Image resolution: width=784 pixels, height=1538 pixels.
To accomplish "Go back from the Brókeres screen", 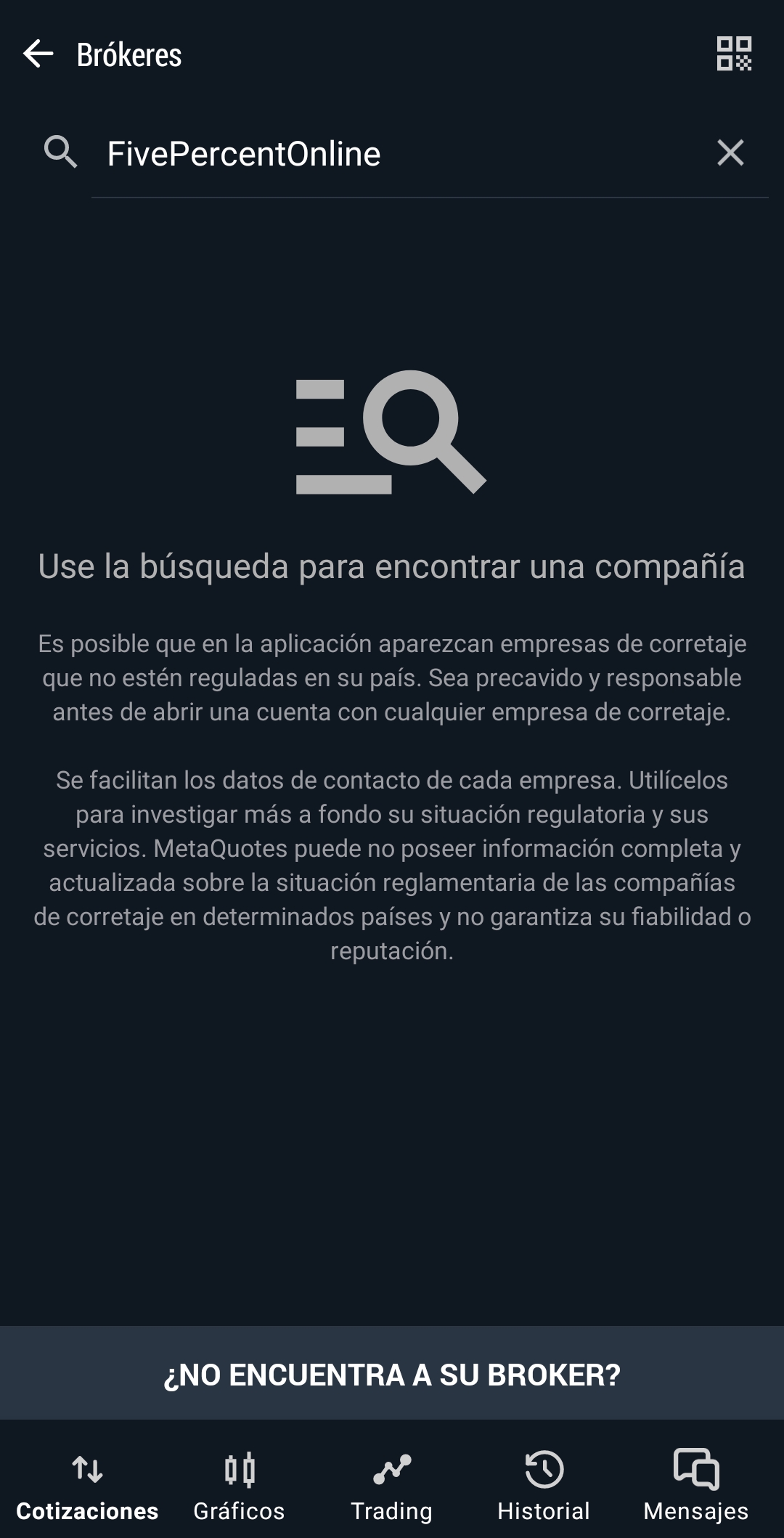I will pos(38,54).
